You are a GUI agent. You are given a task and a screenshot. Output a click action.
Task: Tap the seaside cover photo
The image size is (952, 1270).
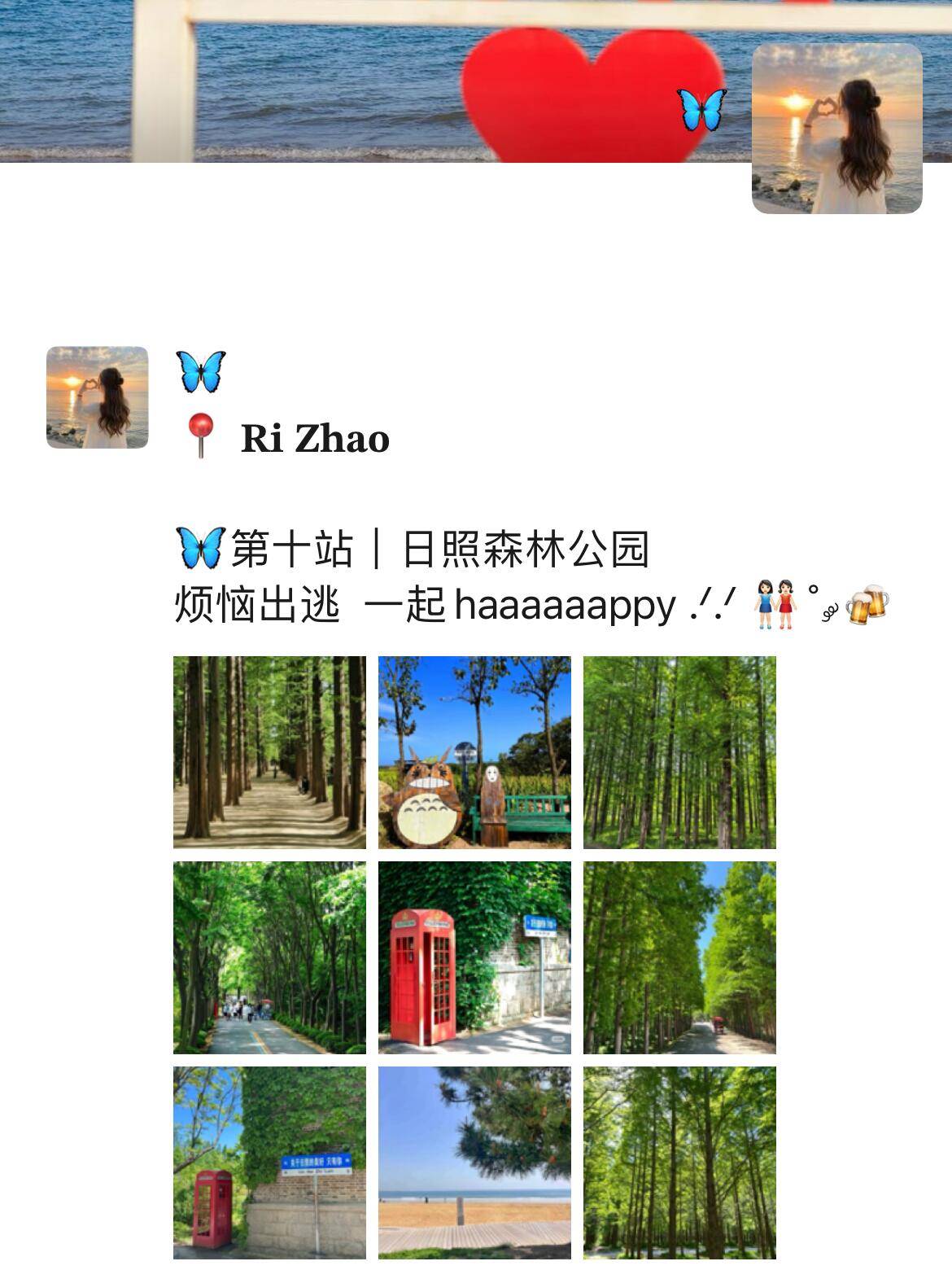(366, 81)
